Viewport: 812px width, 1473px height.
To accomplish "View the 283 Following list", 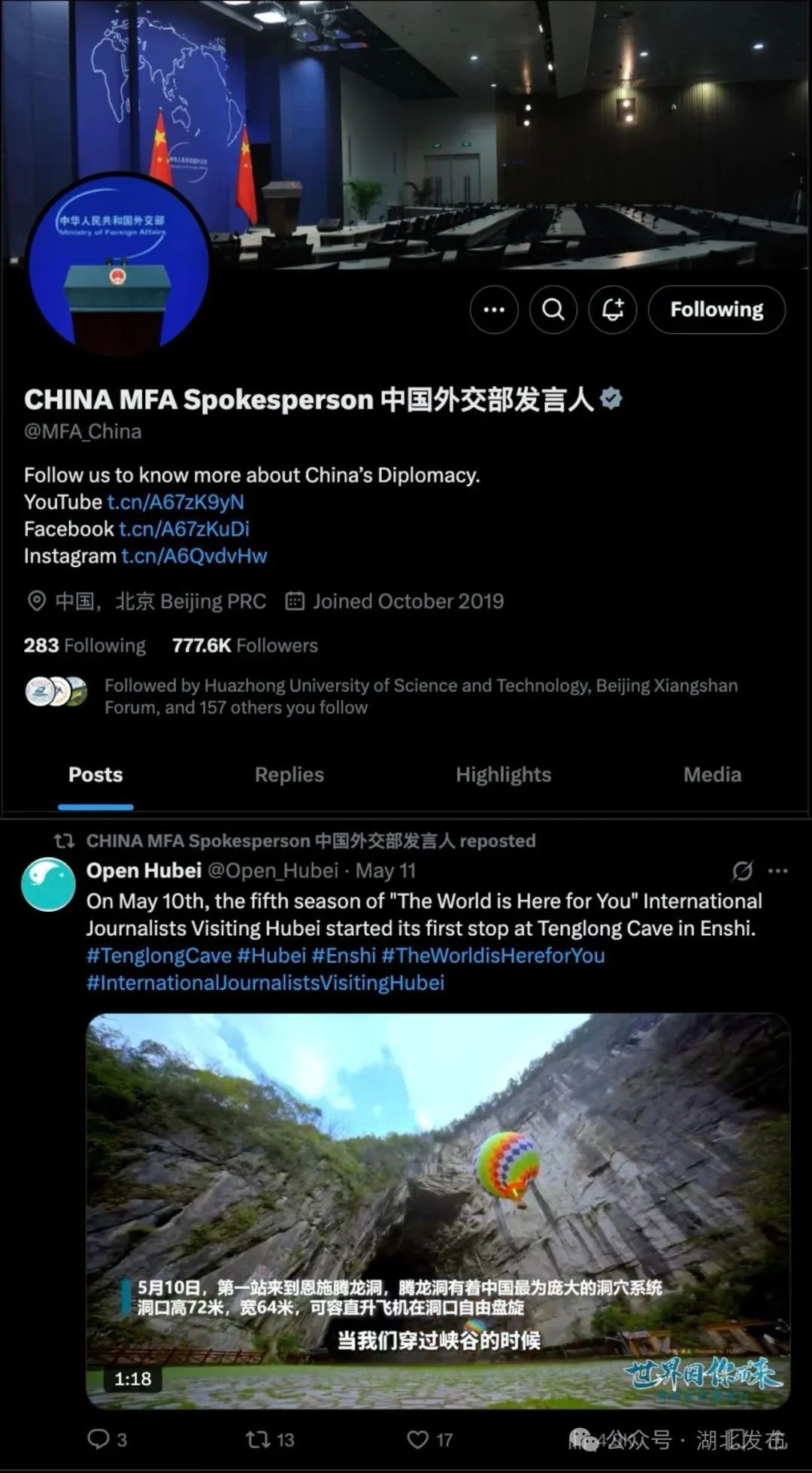I will [85, 645].
